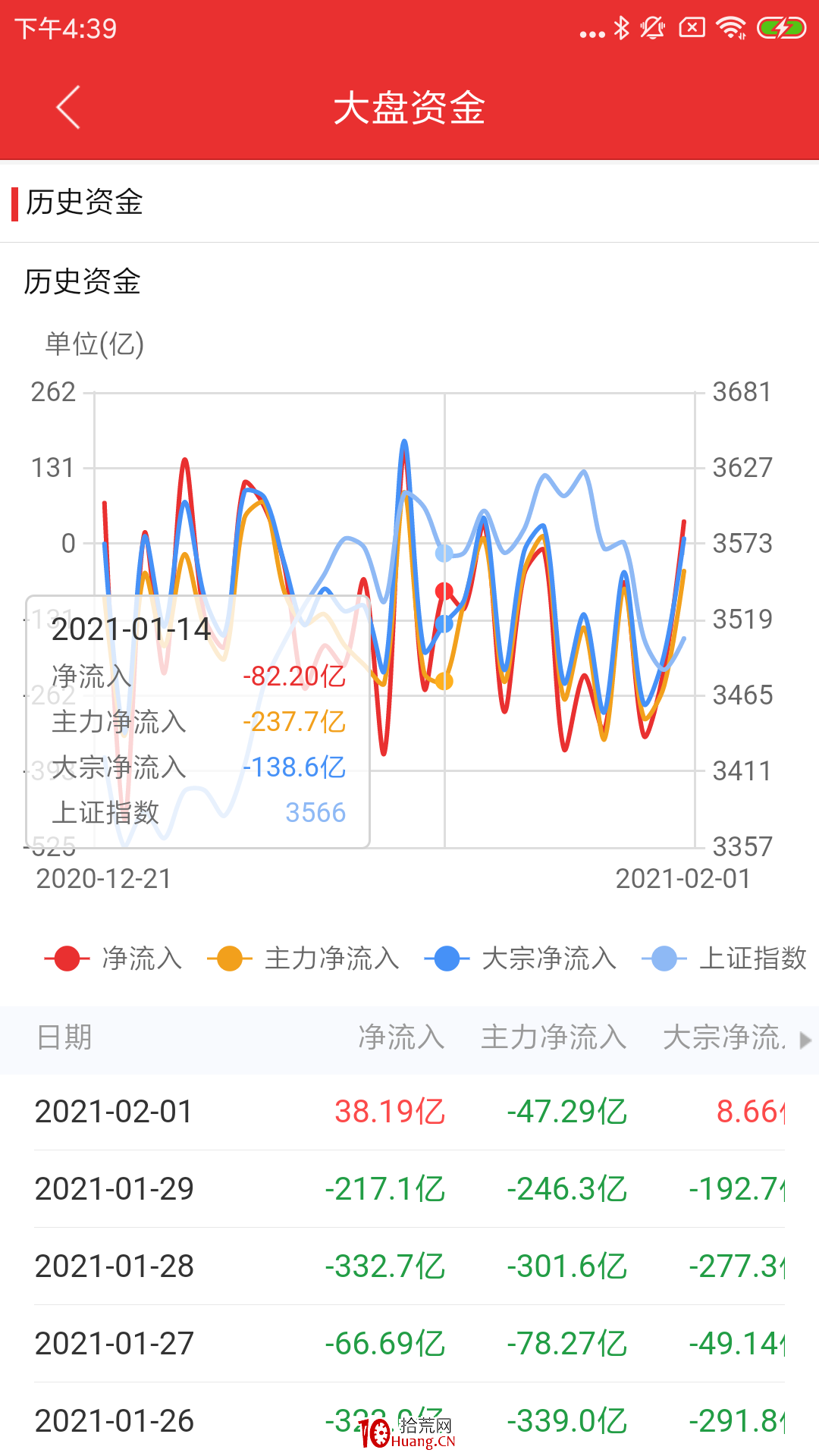Tap the right arrow to show more table columns
This screenshot has height=1456, width=819.
click(805, 1040)
